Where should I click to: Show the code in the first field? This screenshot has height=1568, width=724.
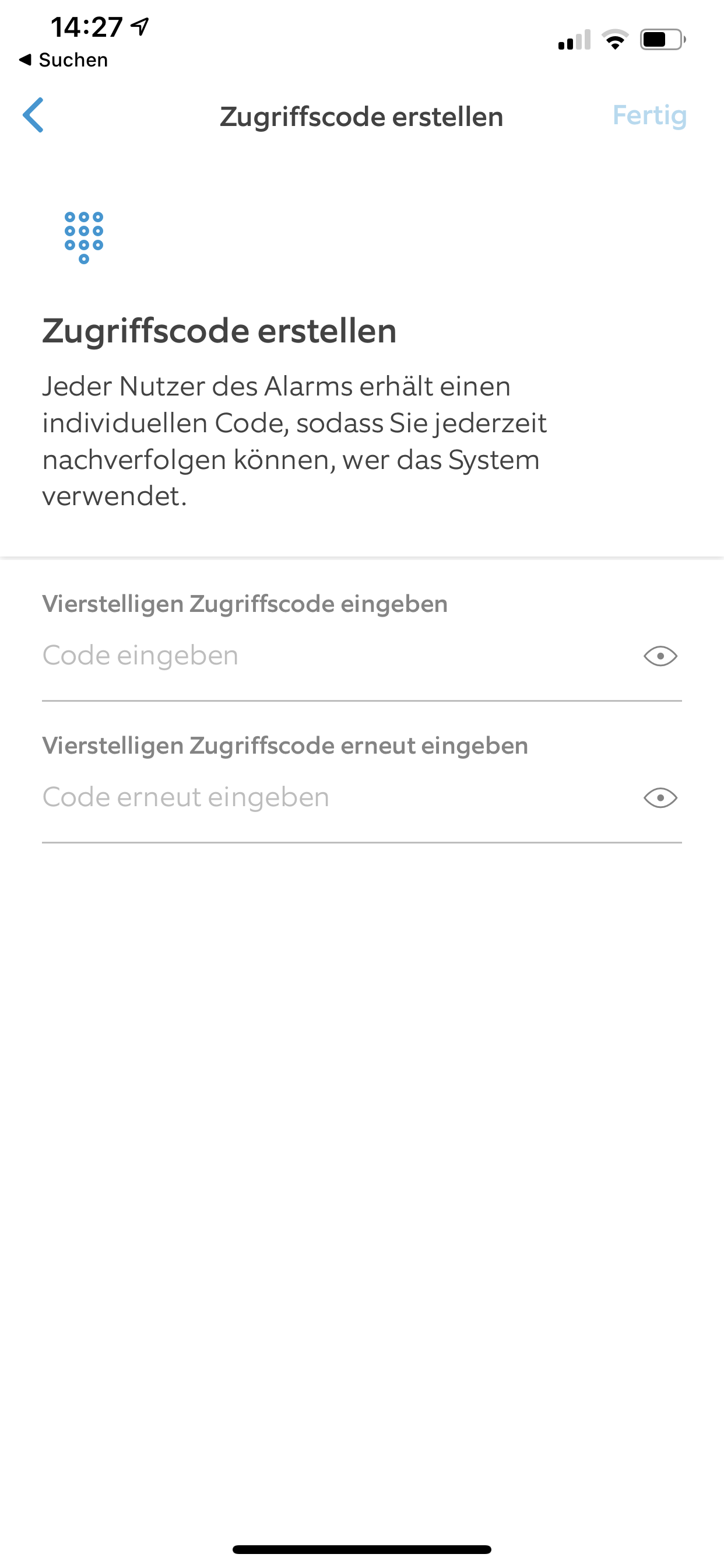(x=660, y=656)
